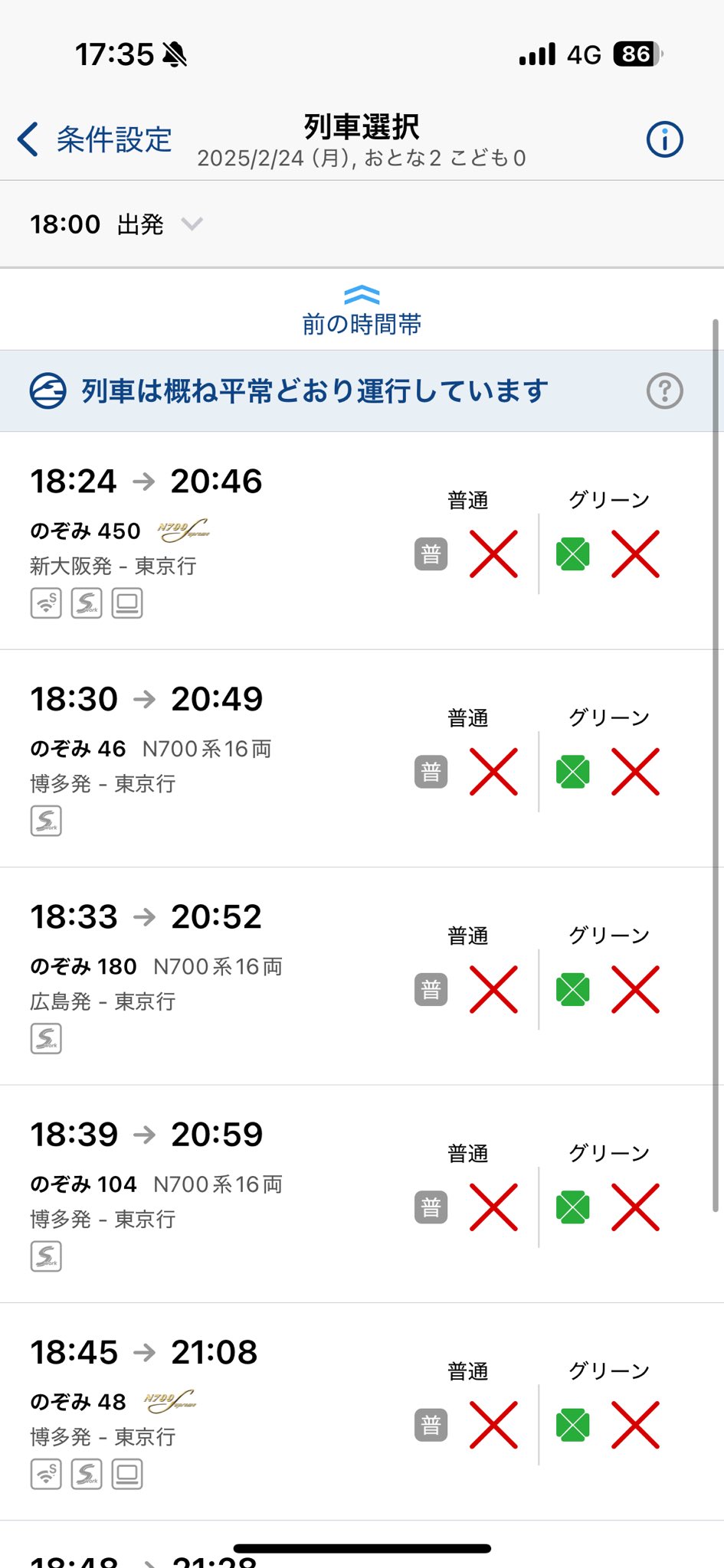Image resolution: width=724 pixels, height=1568 pixels.
Task: Load 前の時間帯 earlier trains
Action: [x=362, y=310]
